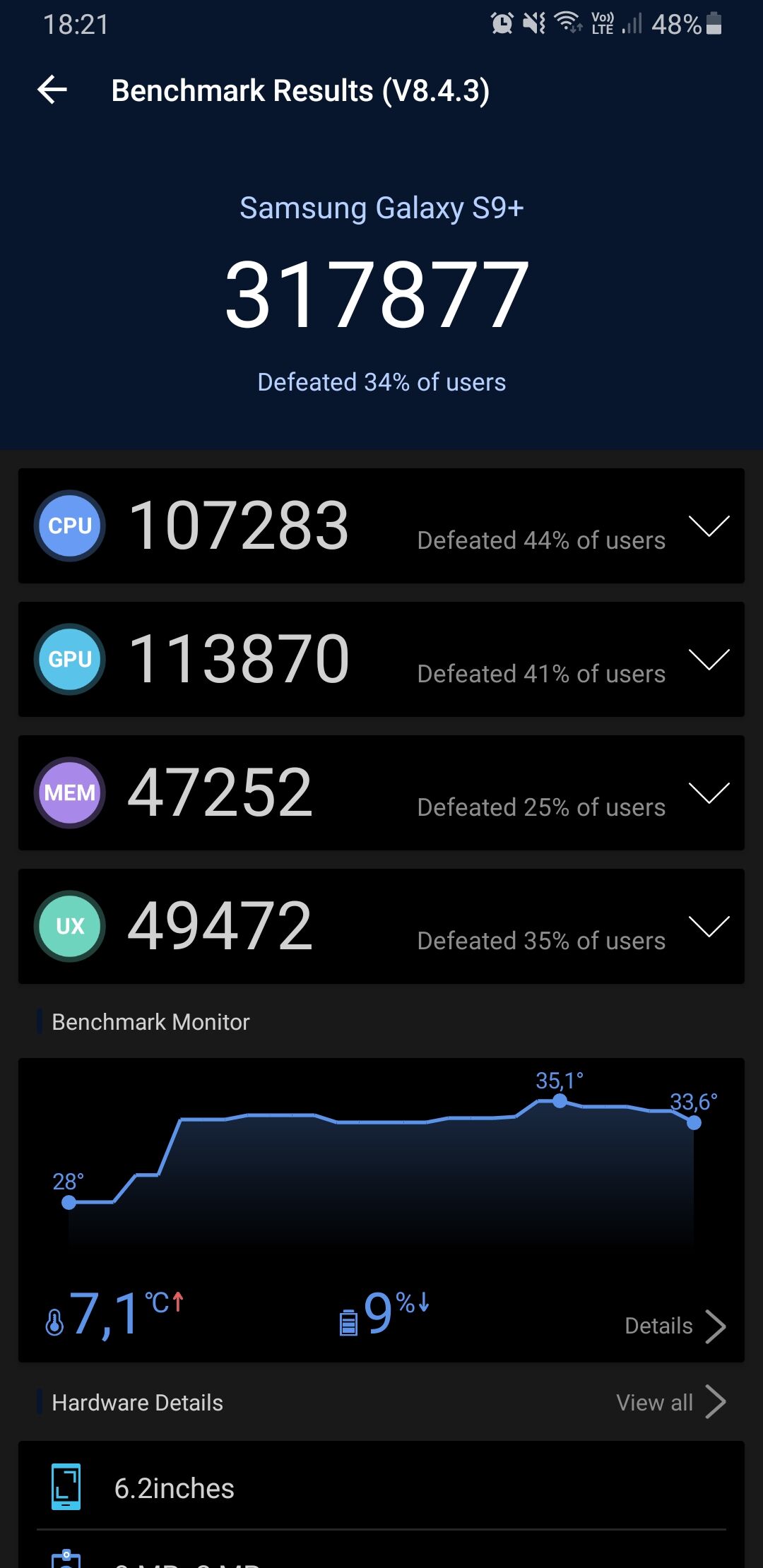Expand the MEM score 47252 row

point(381,792)
